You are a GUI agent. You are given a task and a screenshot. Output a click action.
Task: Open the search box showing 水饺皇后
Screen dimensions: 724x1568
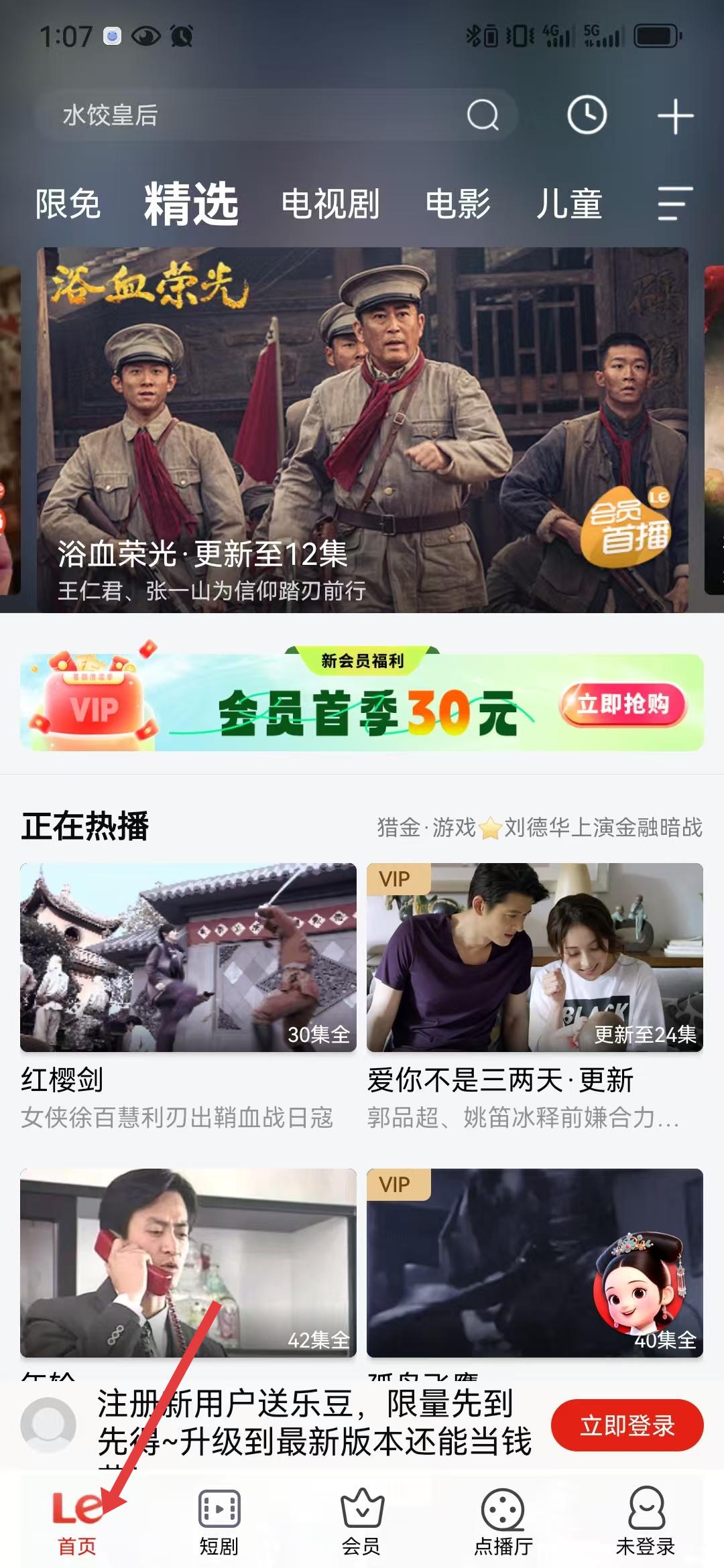tap(255, 115)
